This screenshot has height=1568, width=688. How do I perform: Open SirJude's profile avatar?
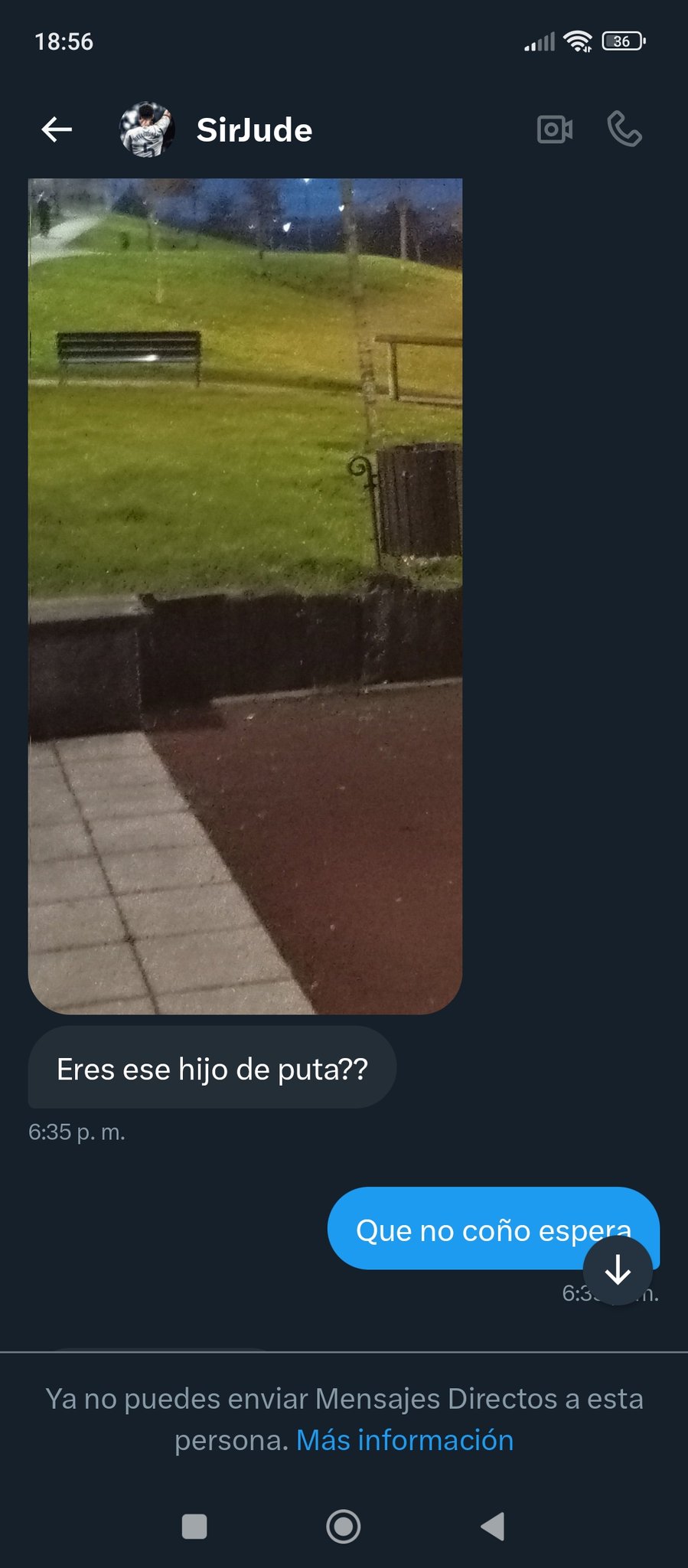coord(146,129)
